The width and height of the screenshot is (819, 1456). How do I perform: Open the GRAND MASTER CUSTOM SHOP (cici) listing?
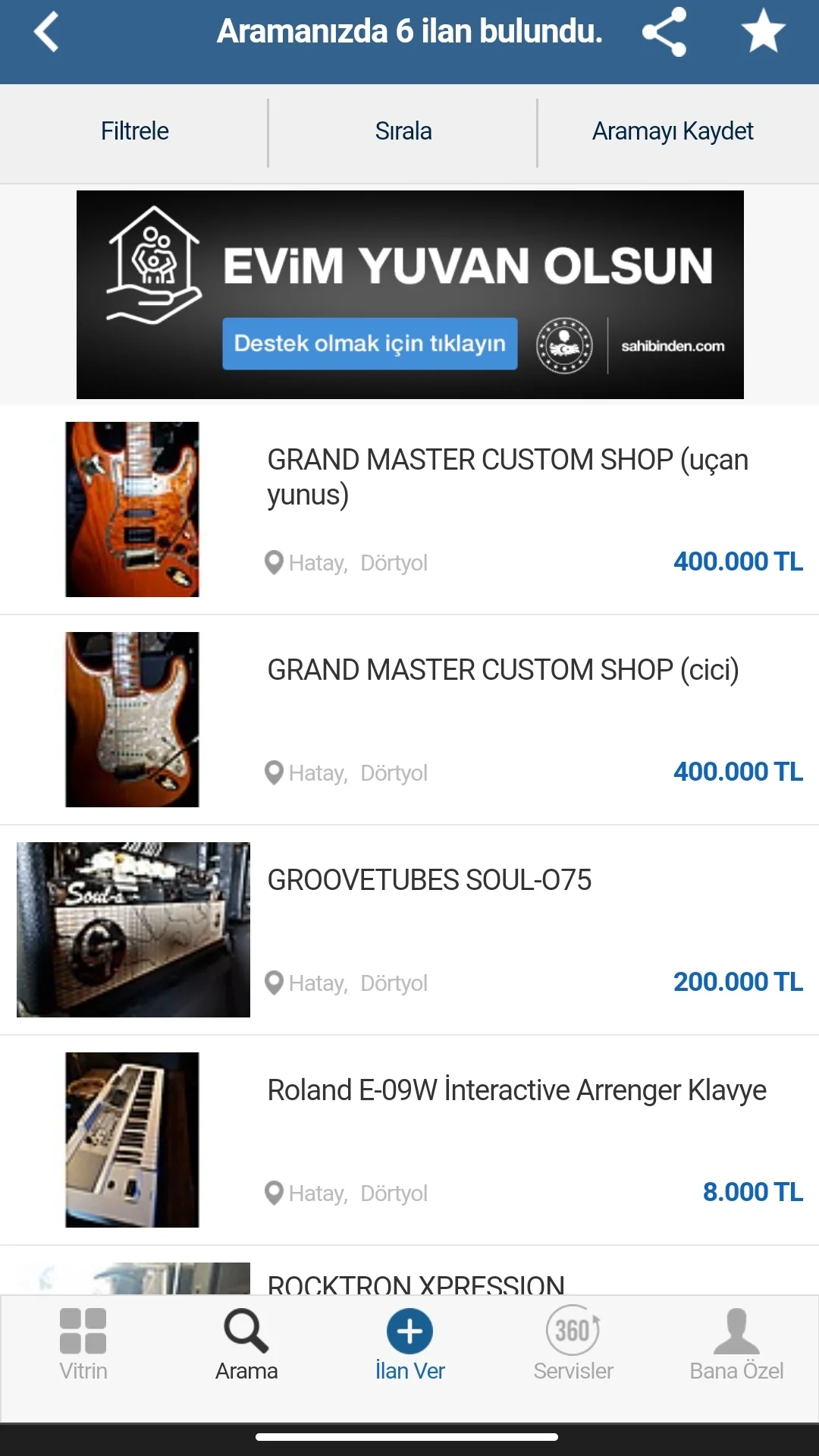pyautogui.click(x=409, y=719)
